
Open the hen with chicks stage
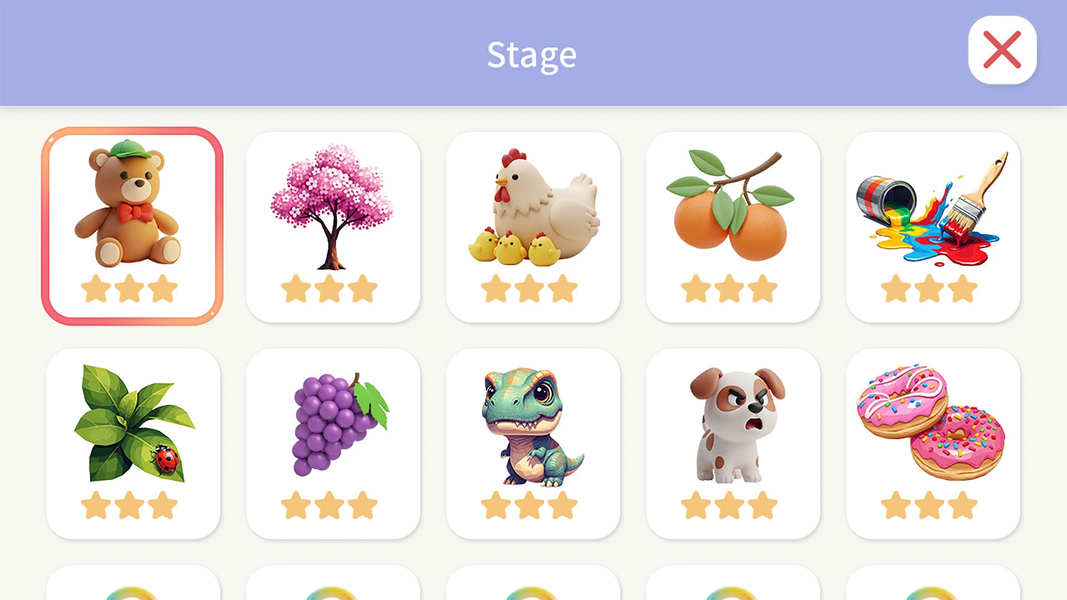pos(532,226)
